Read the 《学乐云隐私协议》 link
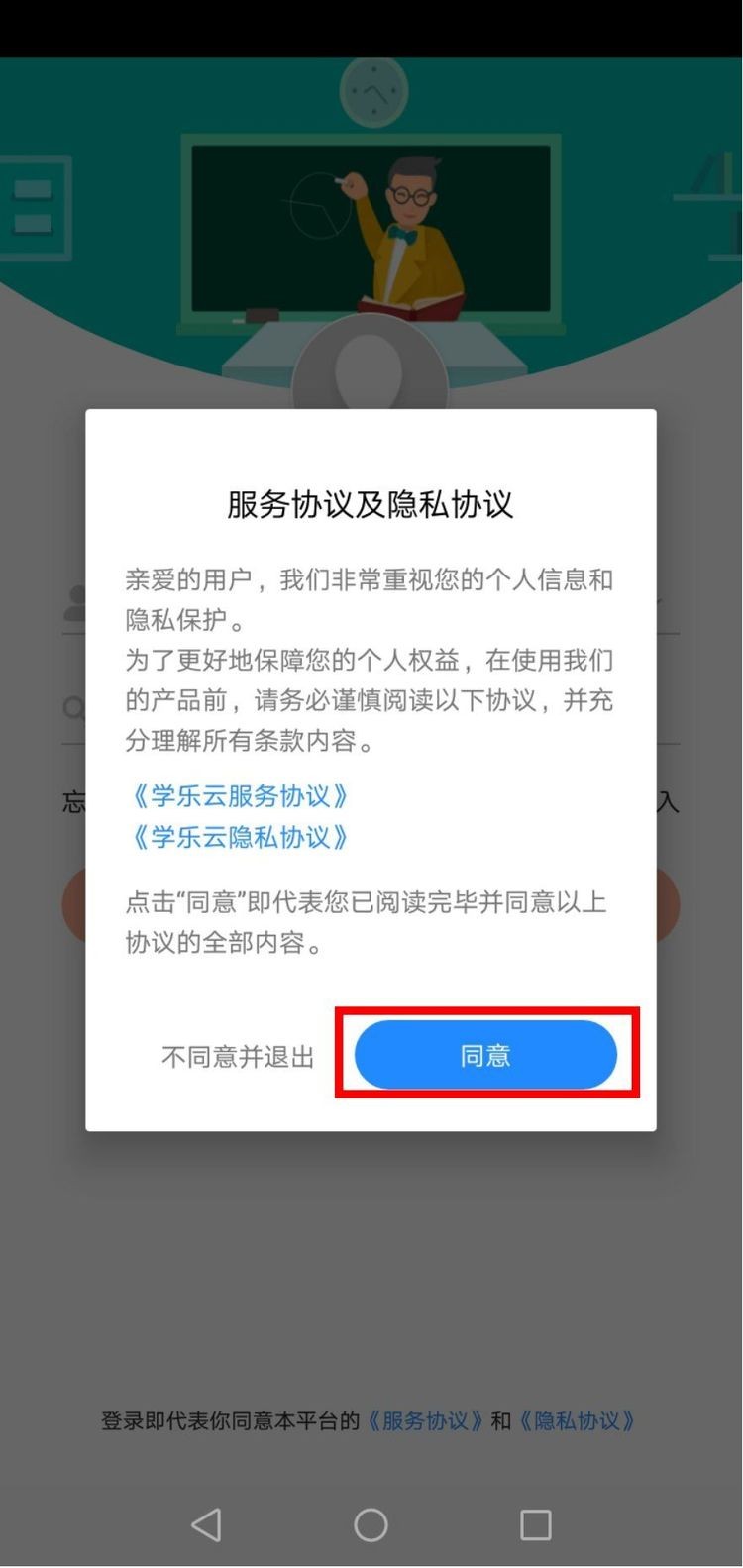This screenshot has height=1568, width=743. [241, 837]
